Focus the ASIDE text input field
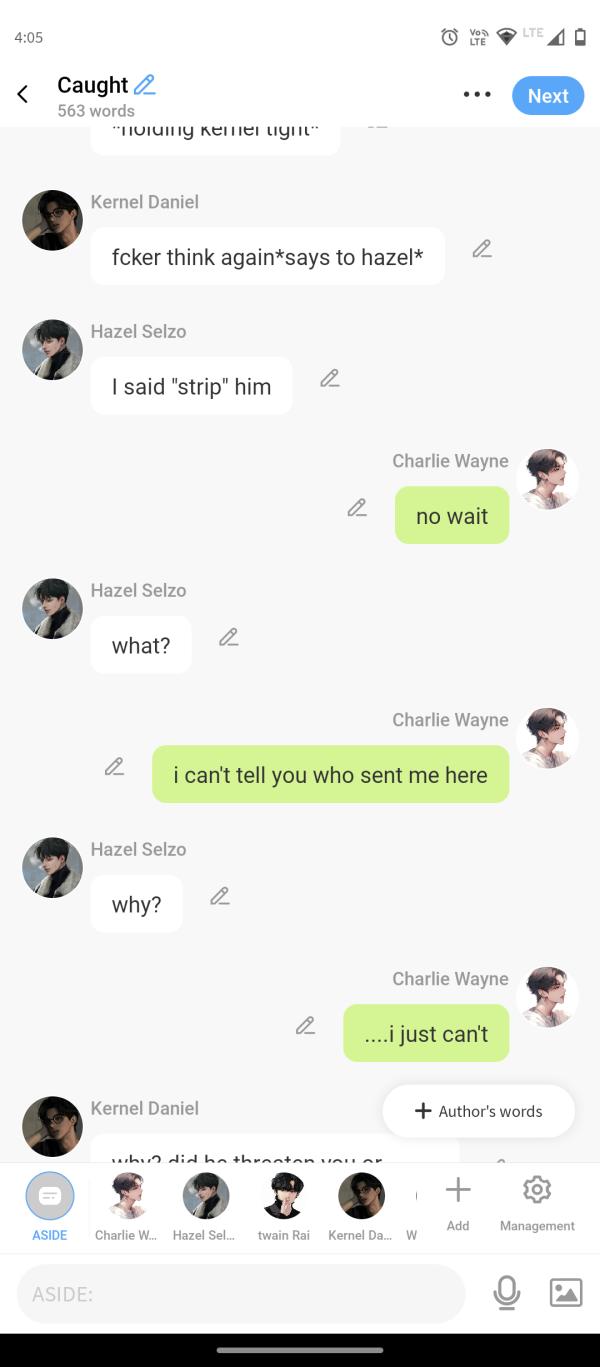Image resolution: width=600 pixels, height=1367 pixels. pos(240,1294)
